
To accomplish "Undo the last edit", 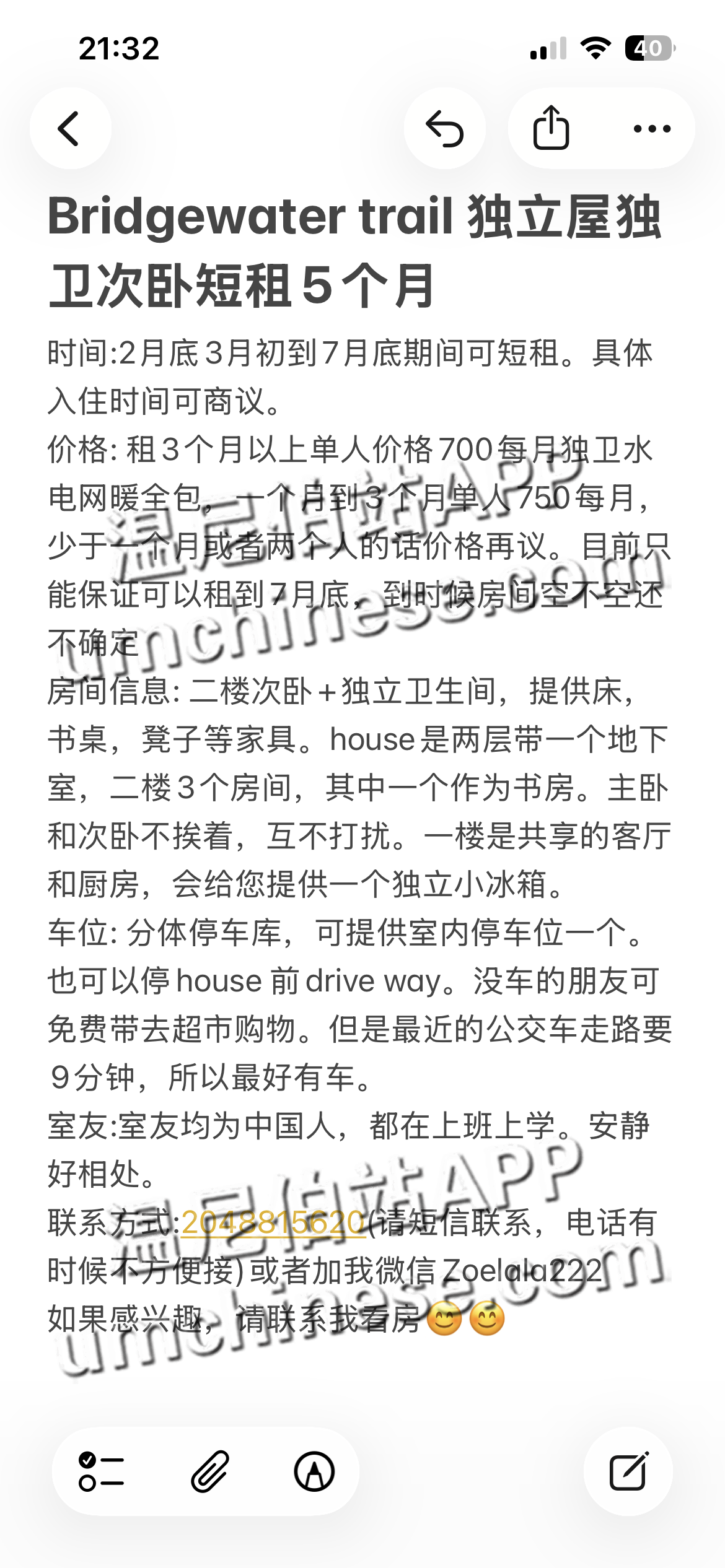I will [444, 128].
